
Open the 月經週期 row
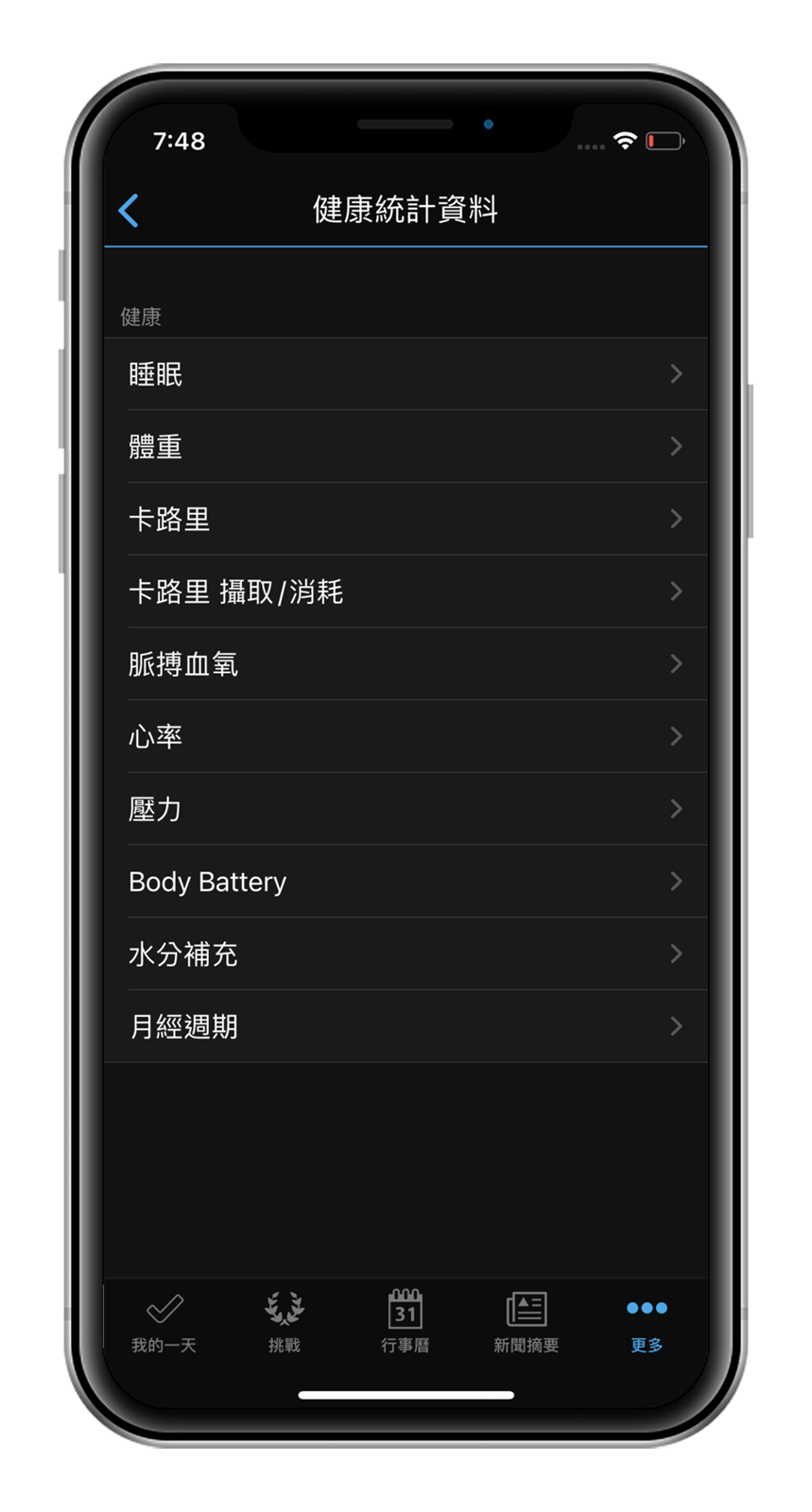pyautogui.click(x=405, y=1026)
